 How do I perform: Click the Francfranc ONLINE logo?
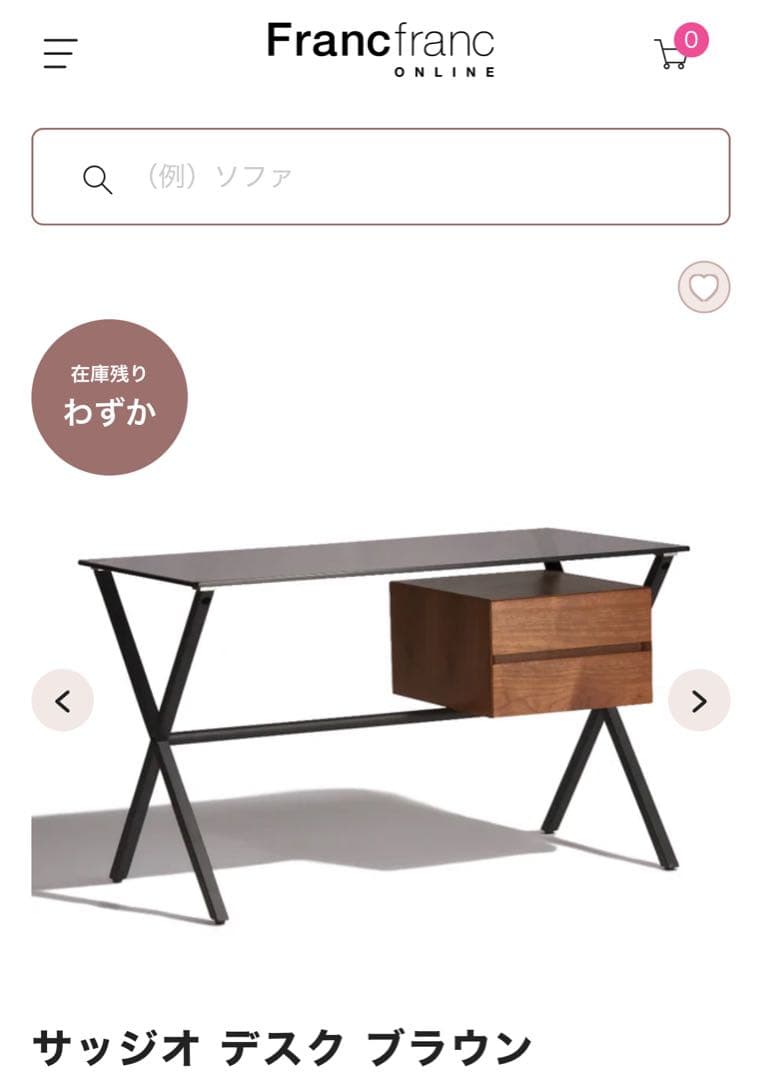381,49
